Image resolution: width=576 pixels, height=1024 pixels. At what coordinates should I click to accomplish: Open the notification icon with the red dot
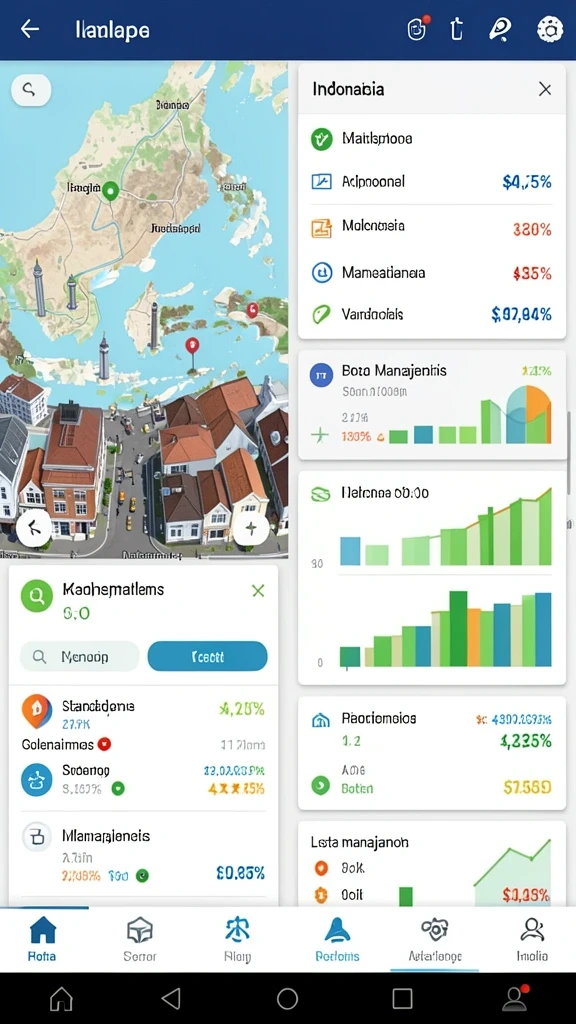[x=417, y=29]
